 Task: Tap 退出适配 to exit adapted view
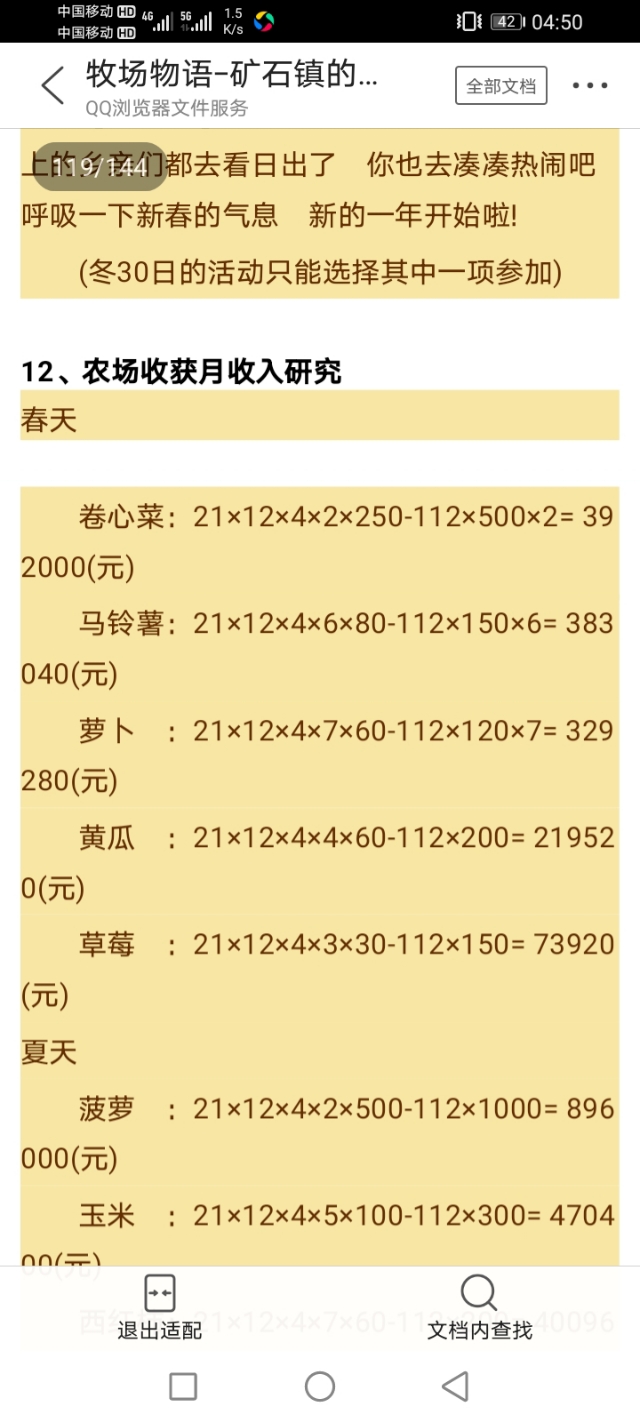[160, 1308]
